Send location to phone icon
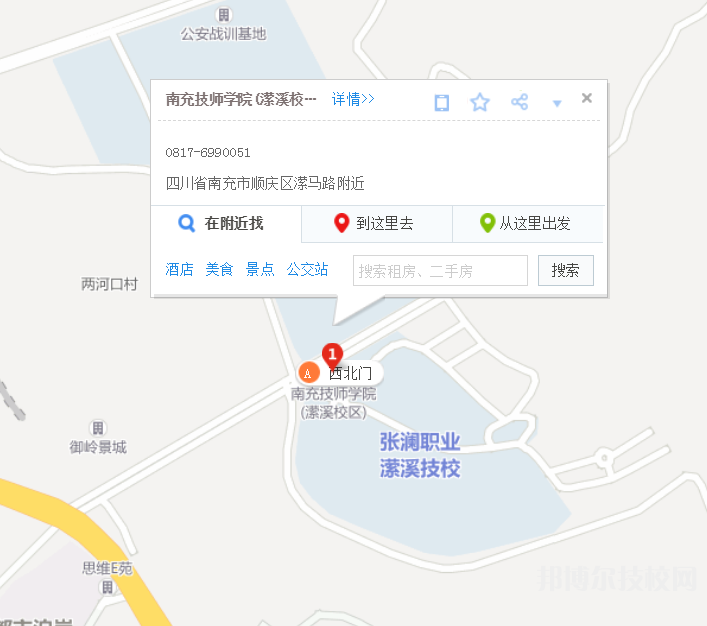707x626 pixels. pyautogui.click(x=442, y=102)
